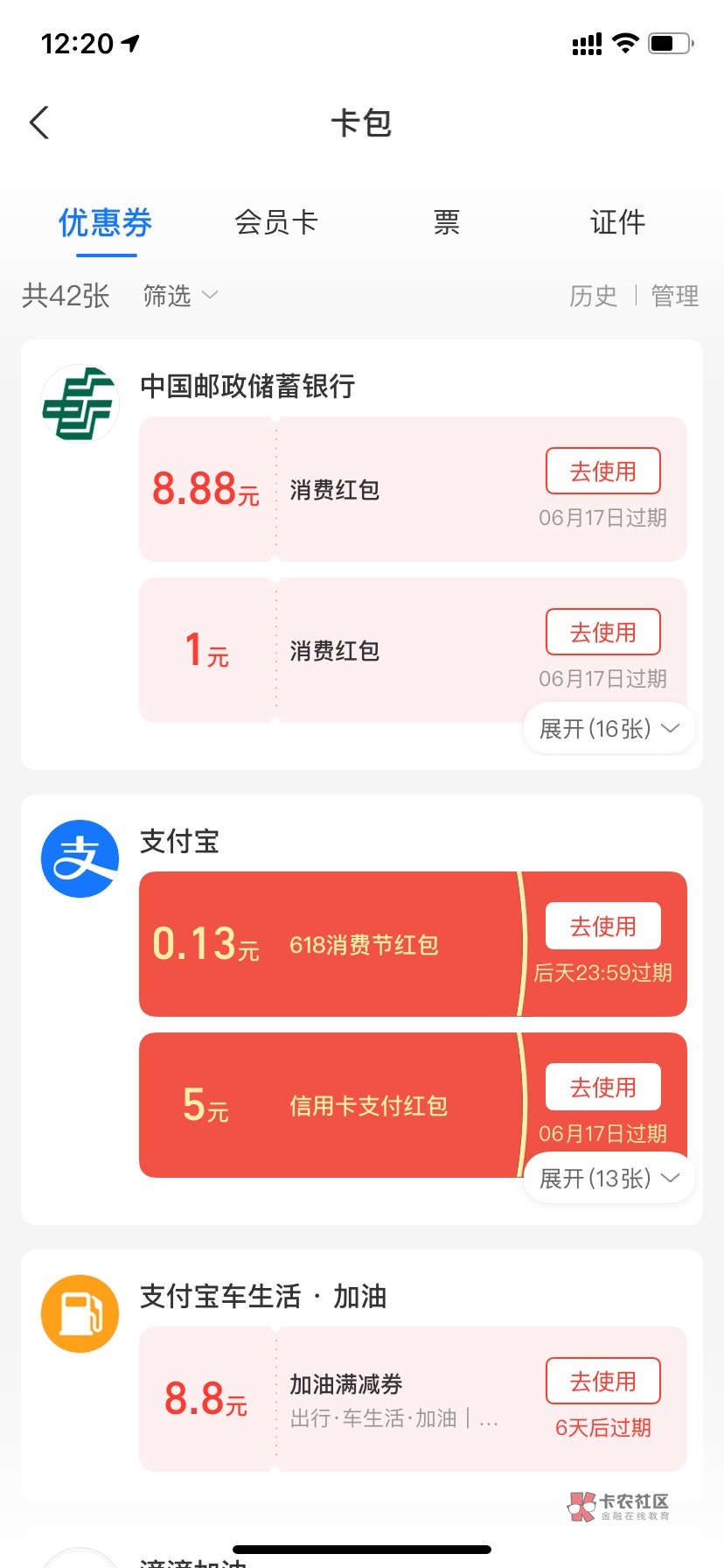Tap 去使用 on the 8.88元 消费红包

pyautogui.click(x=603, y=472)
